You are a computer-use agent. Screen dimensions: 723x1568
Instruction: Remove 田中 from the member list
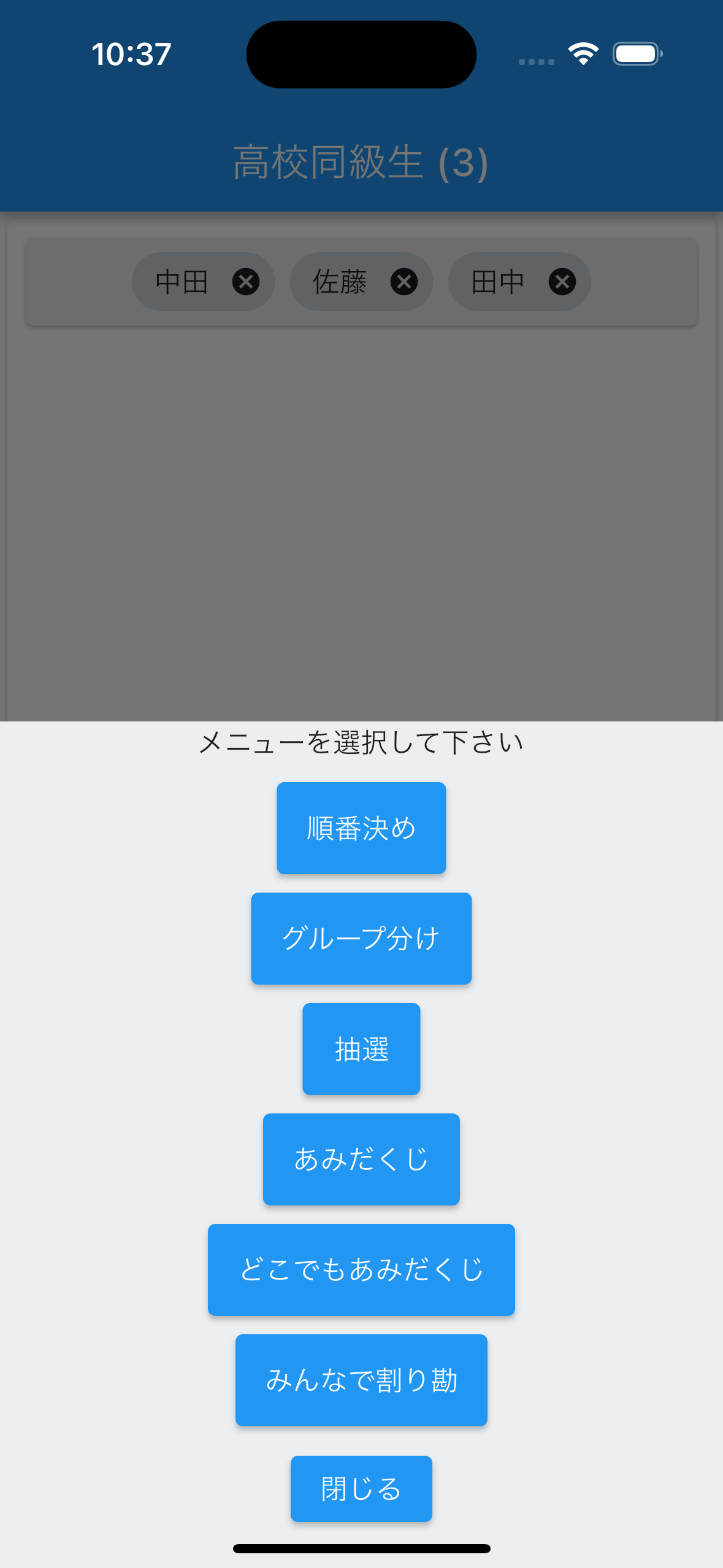562,282
